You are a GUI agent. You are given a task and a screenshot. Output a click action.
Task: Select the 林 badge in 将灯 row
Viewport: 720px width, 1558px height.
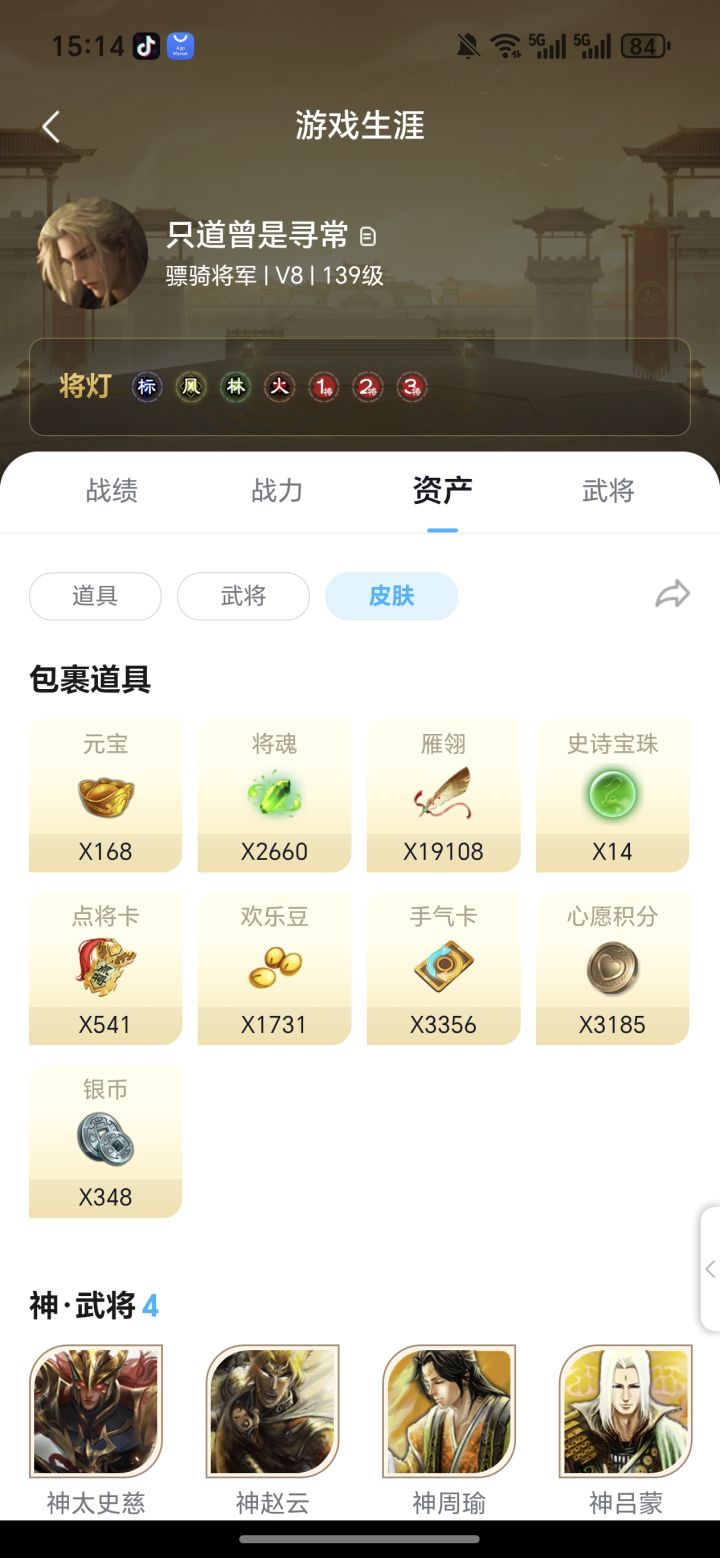tap(236, 387)
